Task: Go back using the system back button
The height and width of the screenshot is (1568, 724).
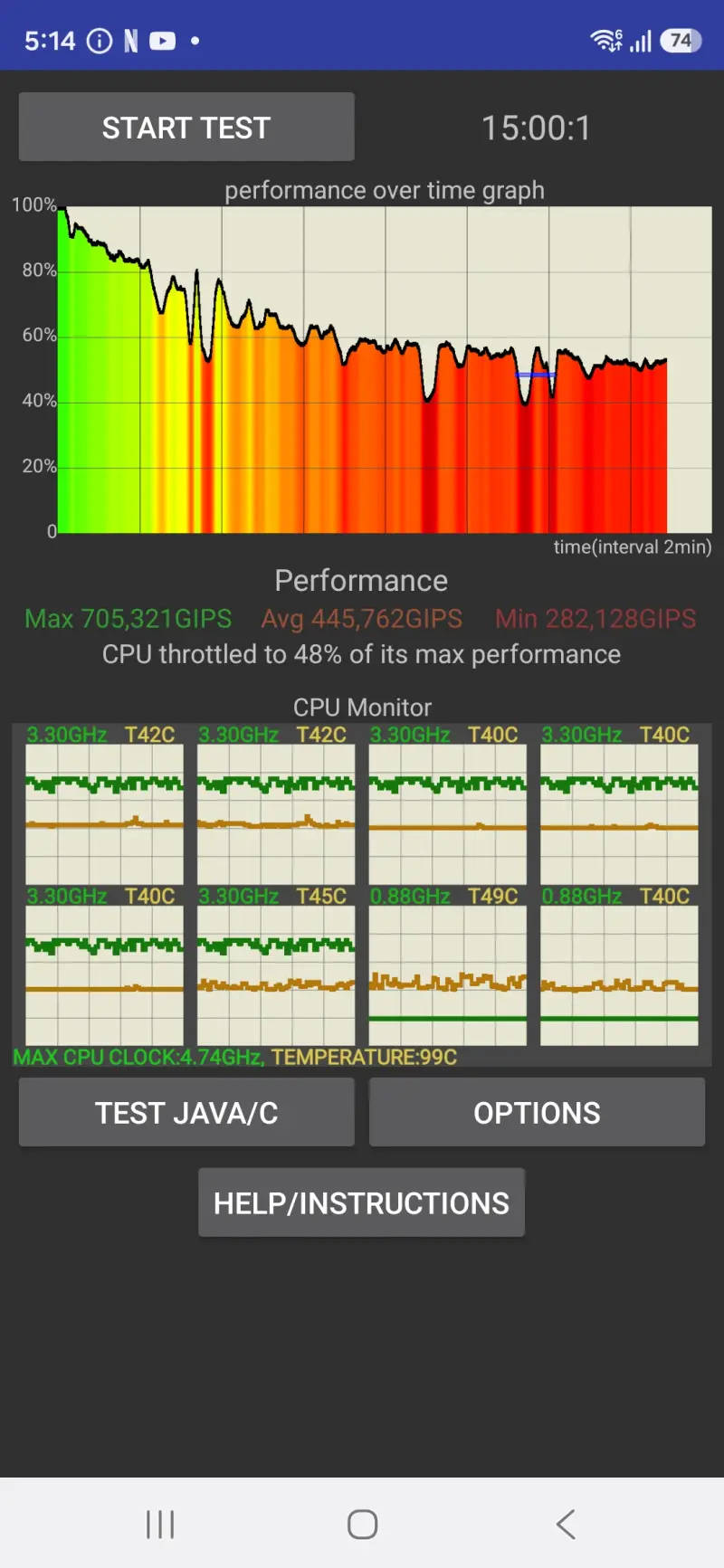Action: (x=566, y=1525)
